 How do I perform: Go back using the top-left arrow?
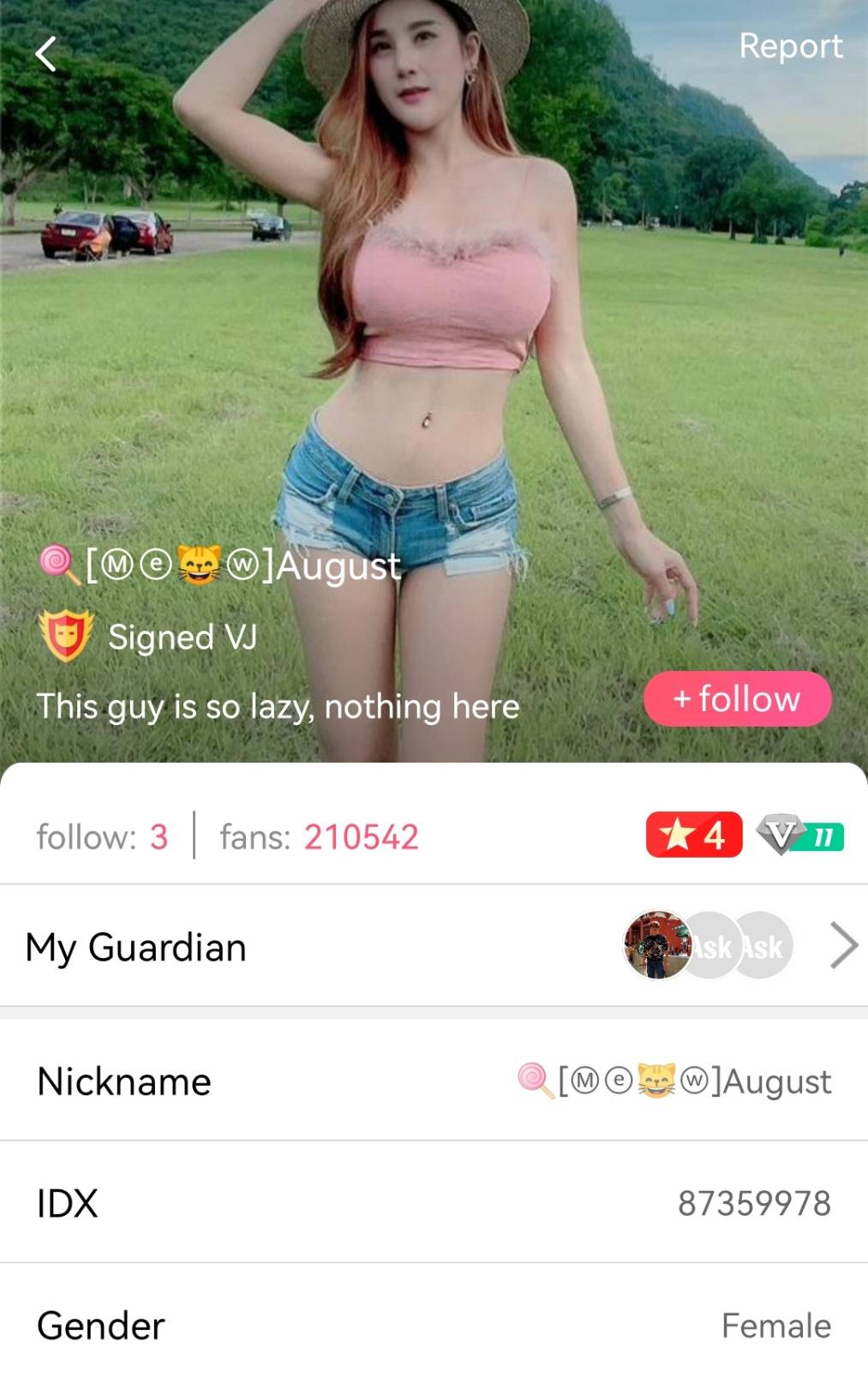point(46,54)
